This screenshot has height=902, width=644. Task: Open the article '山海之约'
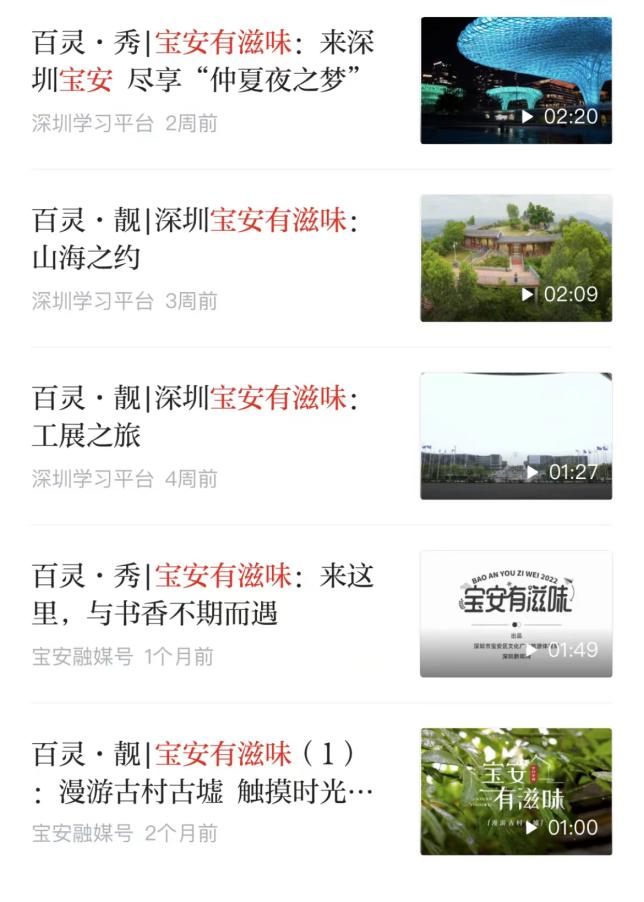coord(195,239)
